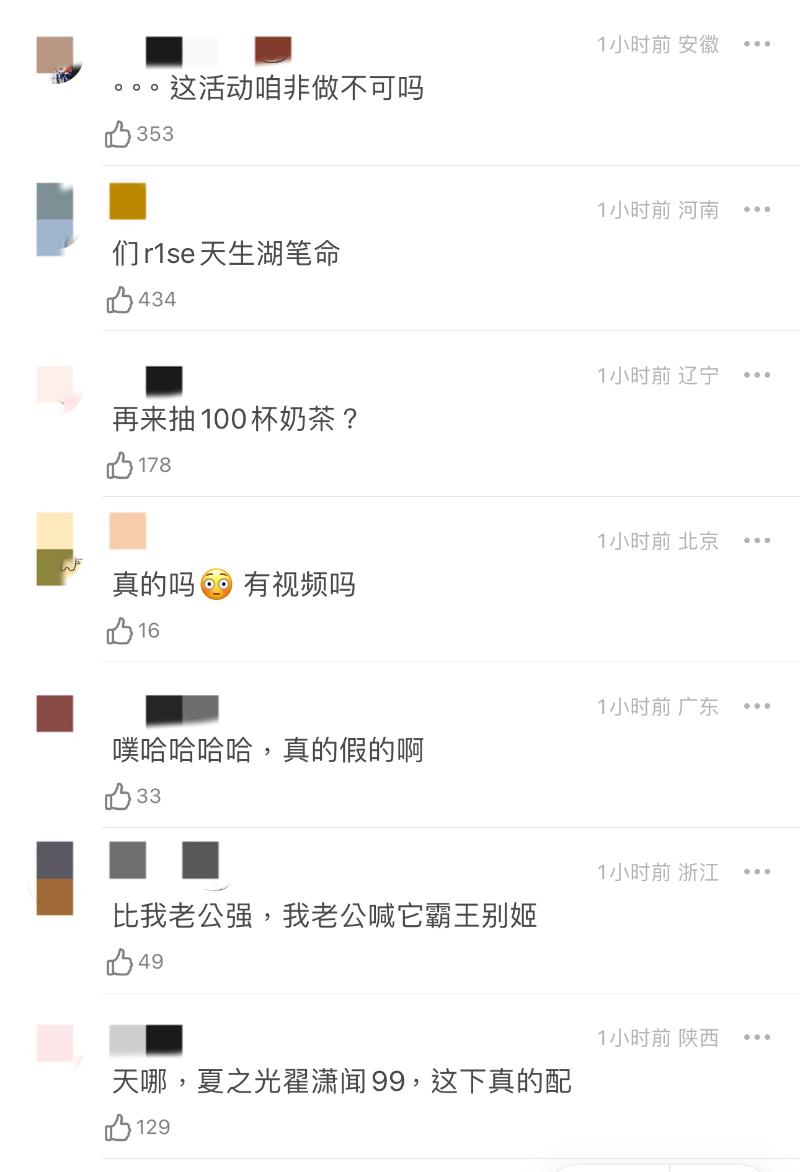Like the comment "这活动咱非做不可吗"
Screen dimensions: 800x1172
tap(119, 134)
